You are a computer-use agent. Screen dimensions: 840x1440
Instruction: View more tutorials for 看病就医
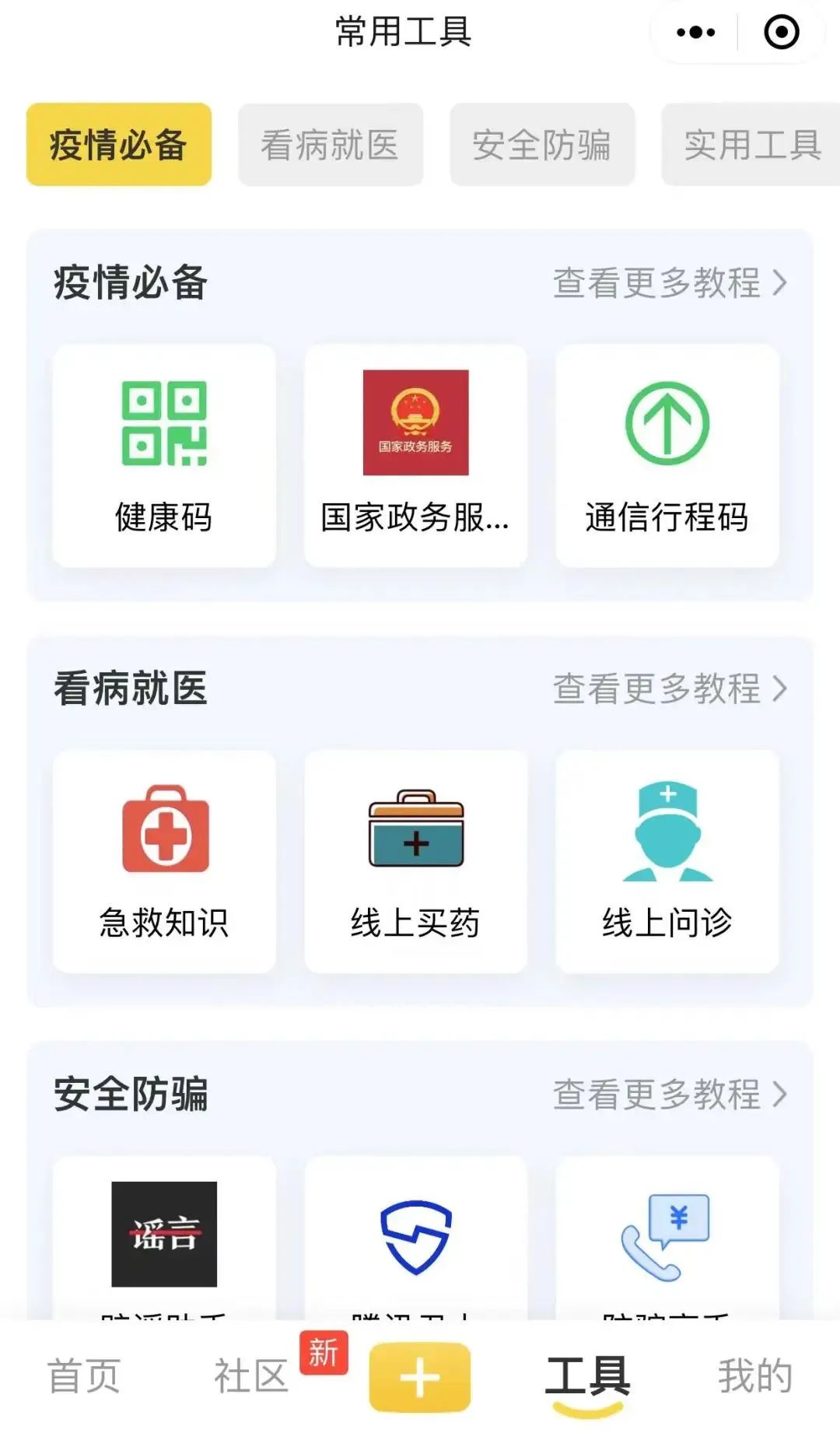(670, 688)
